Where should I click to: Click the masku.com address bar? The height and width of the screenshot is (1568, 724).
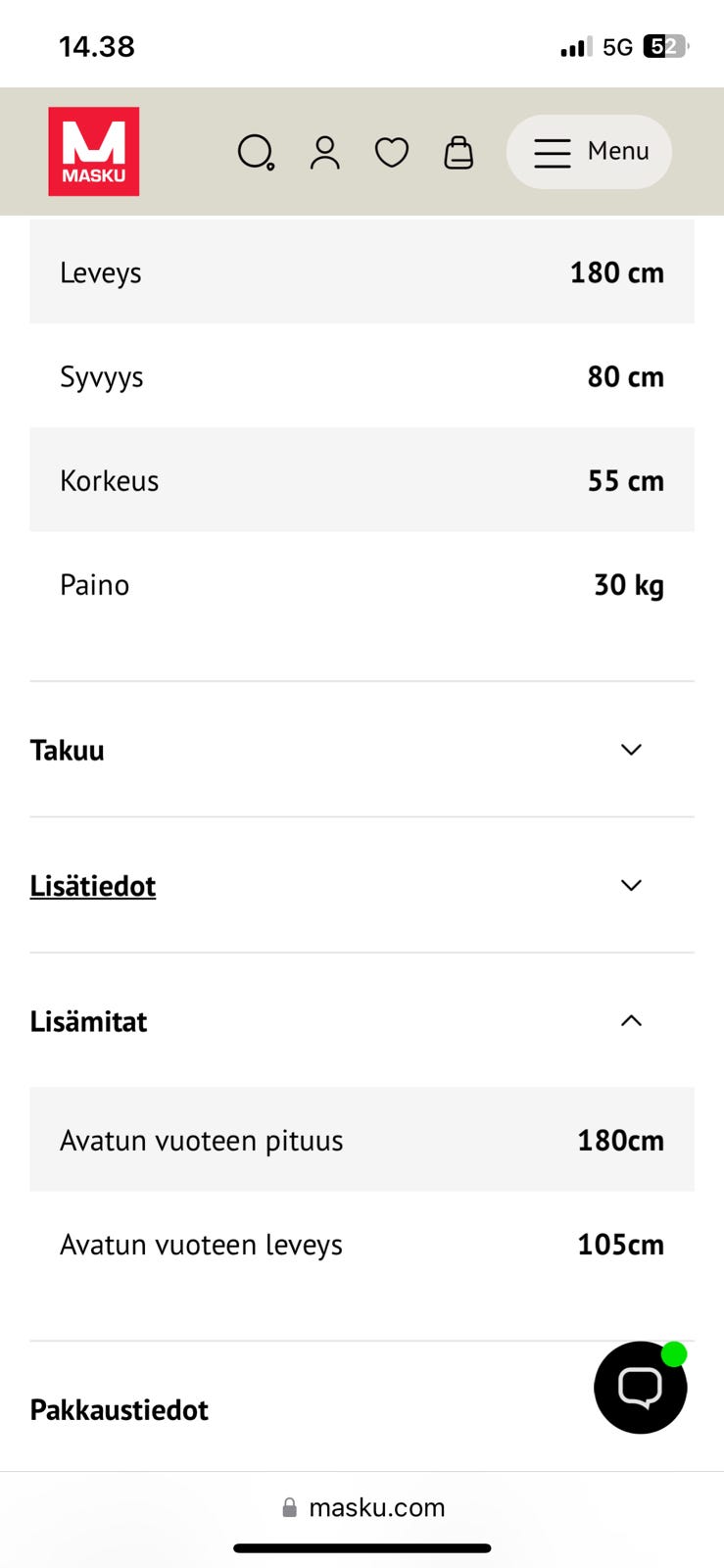click(x=376, y=1507)
